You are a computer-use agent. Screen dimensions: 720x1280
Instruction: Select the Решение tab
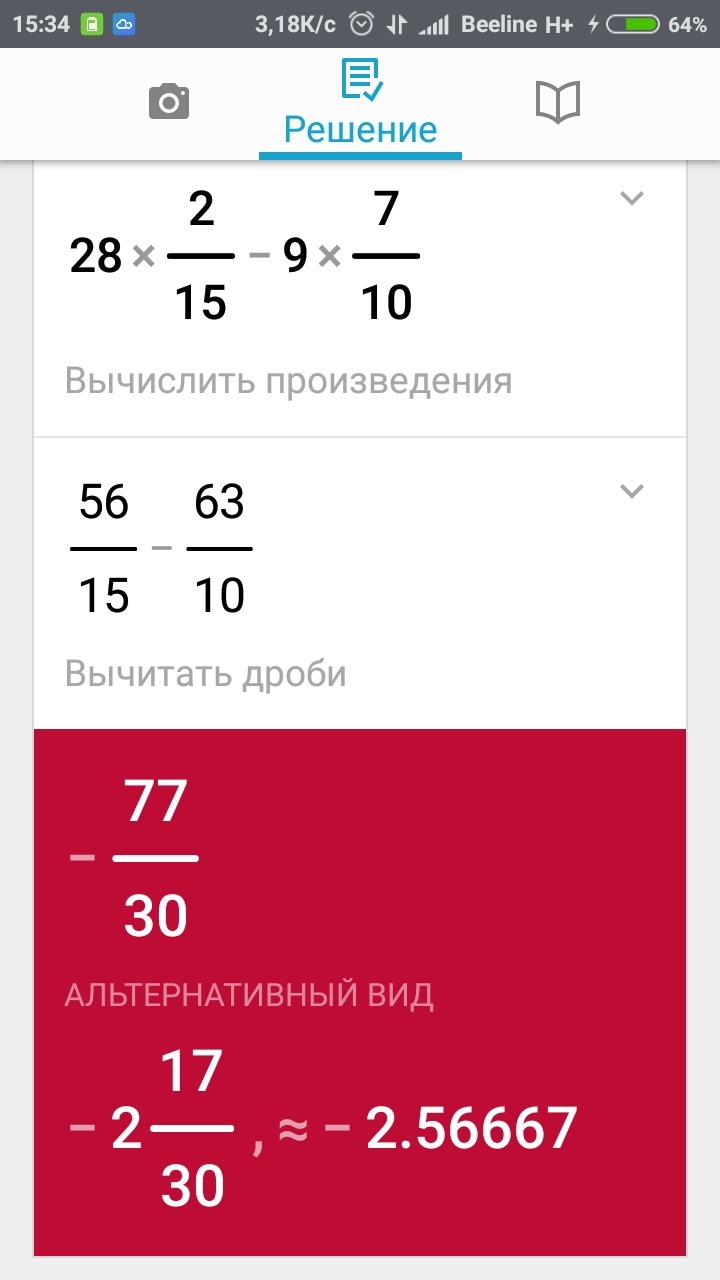pyautogui.click(x=360, y=104)
